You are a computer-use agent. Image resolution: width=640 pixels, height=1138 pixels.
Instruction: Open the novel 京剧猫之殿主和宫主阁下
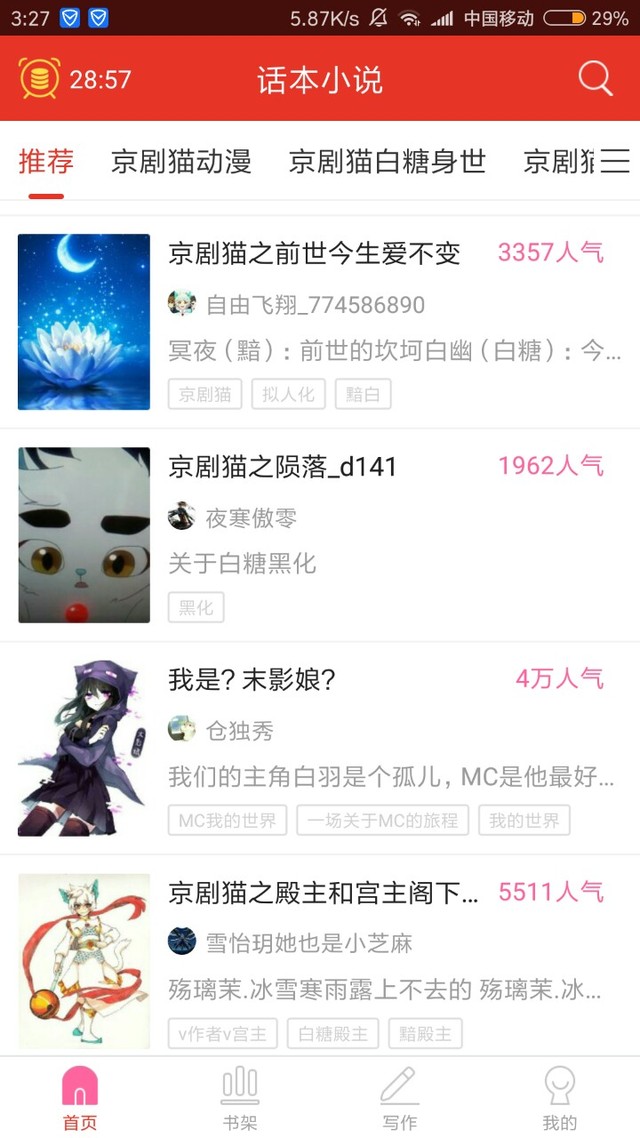coord(323,892)
